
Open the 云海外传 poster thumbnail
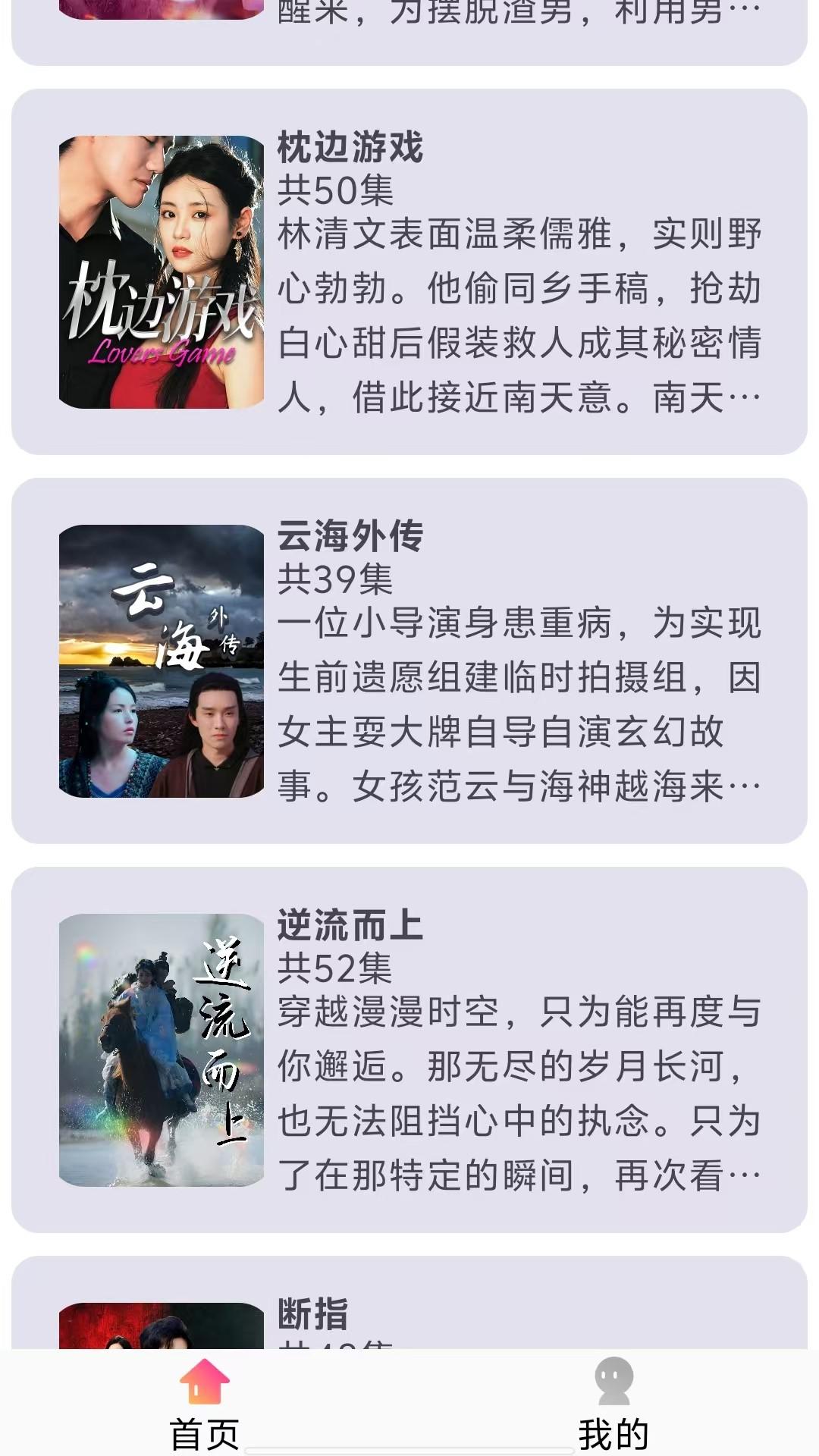tap(161, 660)
